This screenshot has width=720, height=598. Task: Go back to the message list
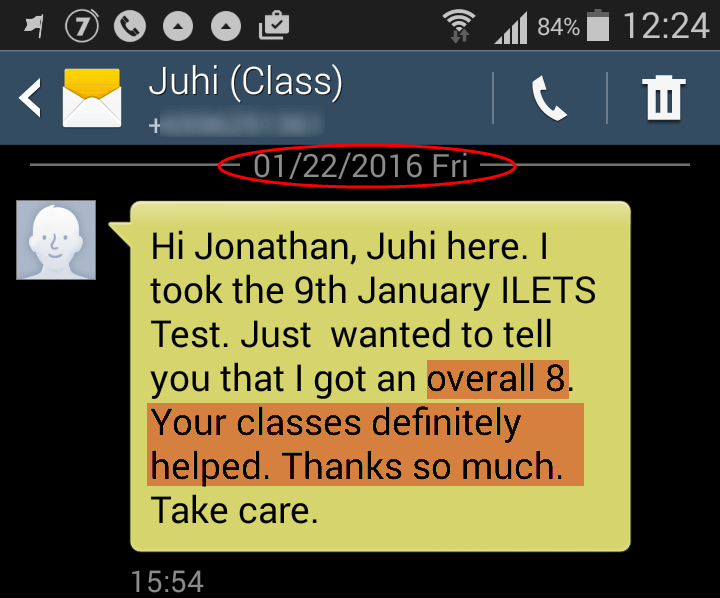(32, 98)
